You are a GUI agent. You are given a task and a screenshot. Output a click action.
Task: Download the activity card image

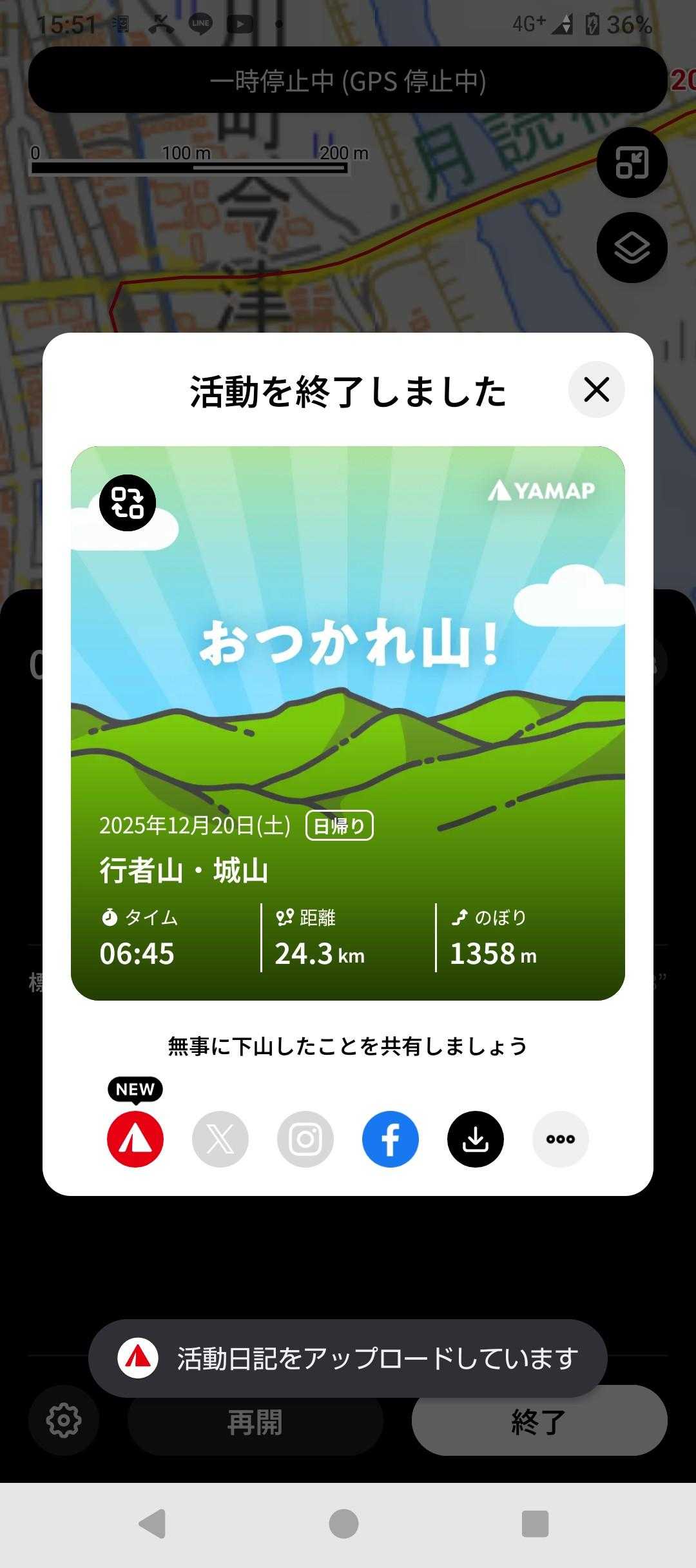click(476, 1139)
